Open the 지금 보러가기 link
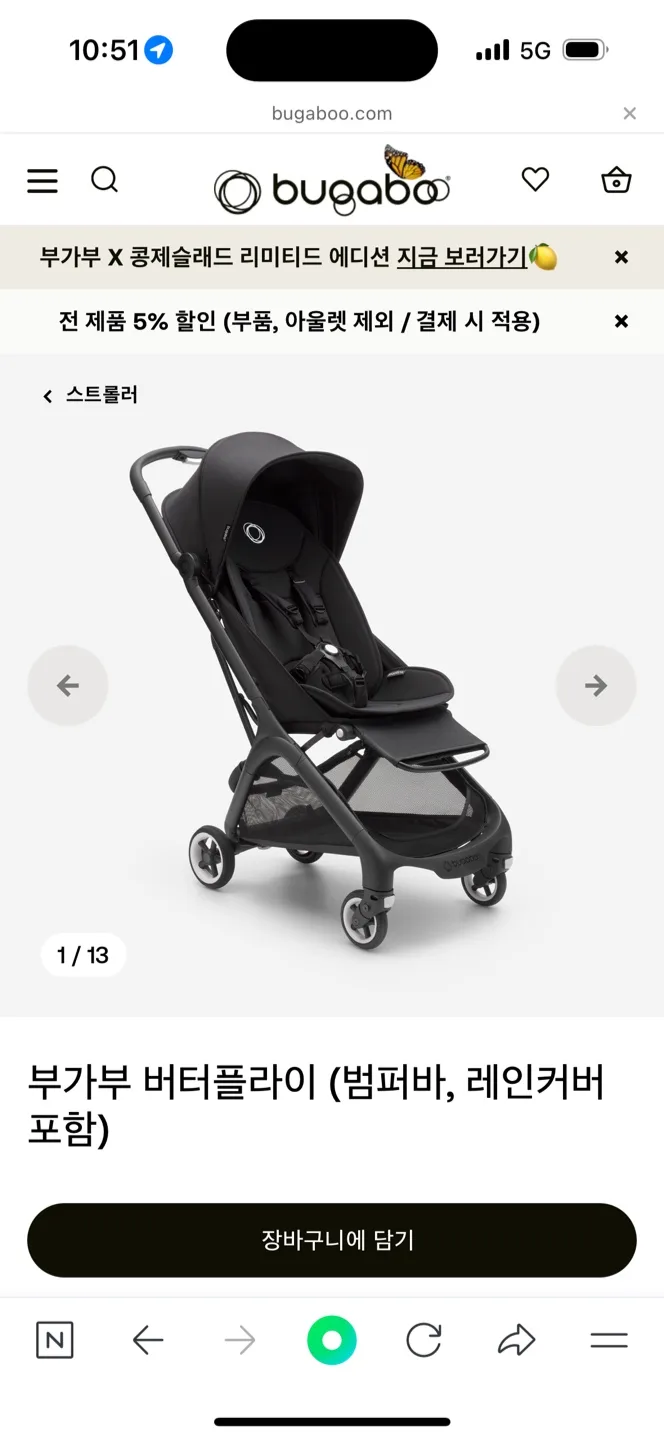Viewport: 664px width, 1440px height. point(462,257)
